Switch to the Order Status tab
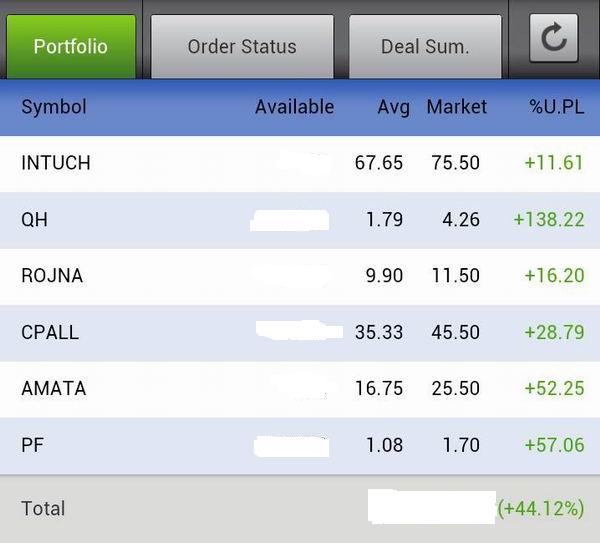This screenshot has width=600, height=543. 242,46
